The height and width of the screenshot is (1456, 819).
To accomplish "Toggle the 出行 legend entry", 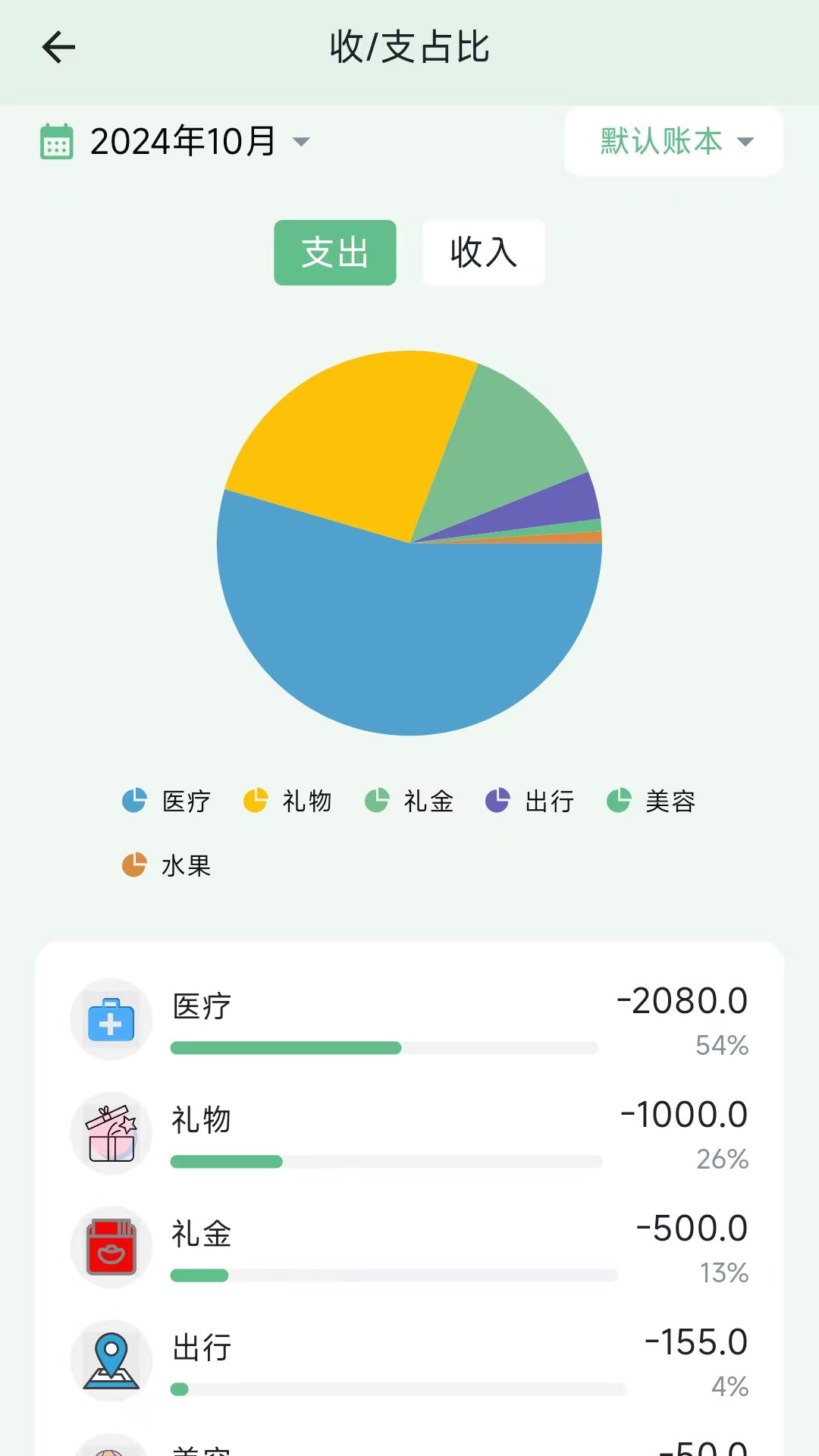I will coord(530,801).
